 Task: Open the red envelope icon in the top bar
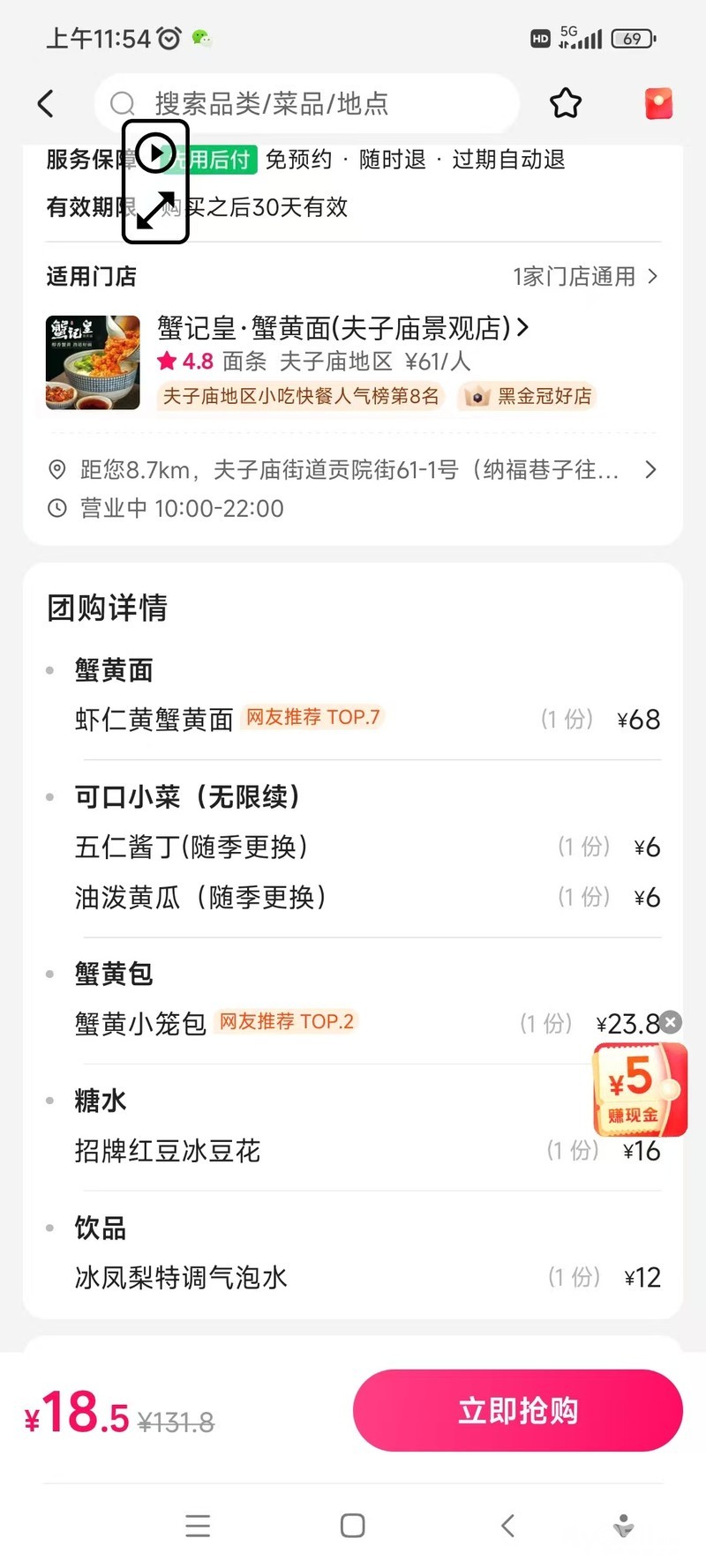tap(658, 104)
